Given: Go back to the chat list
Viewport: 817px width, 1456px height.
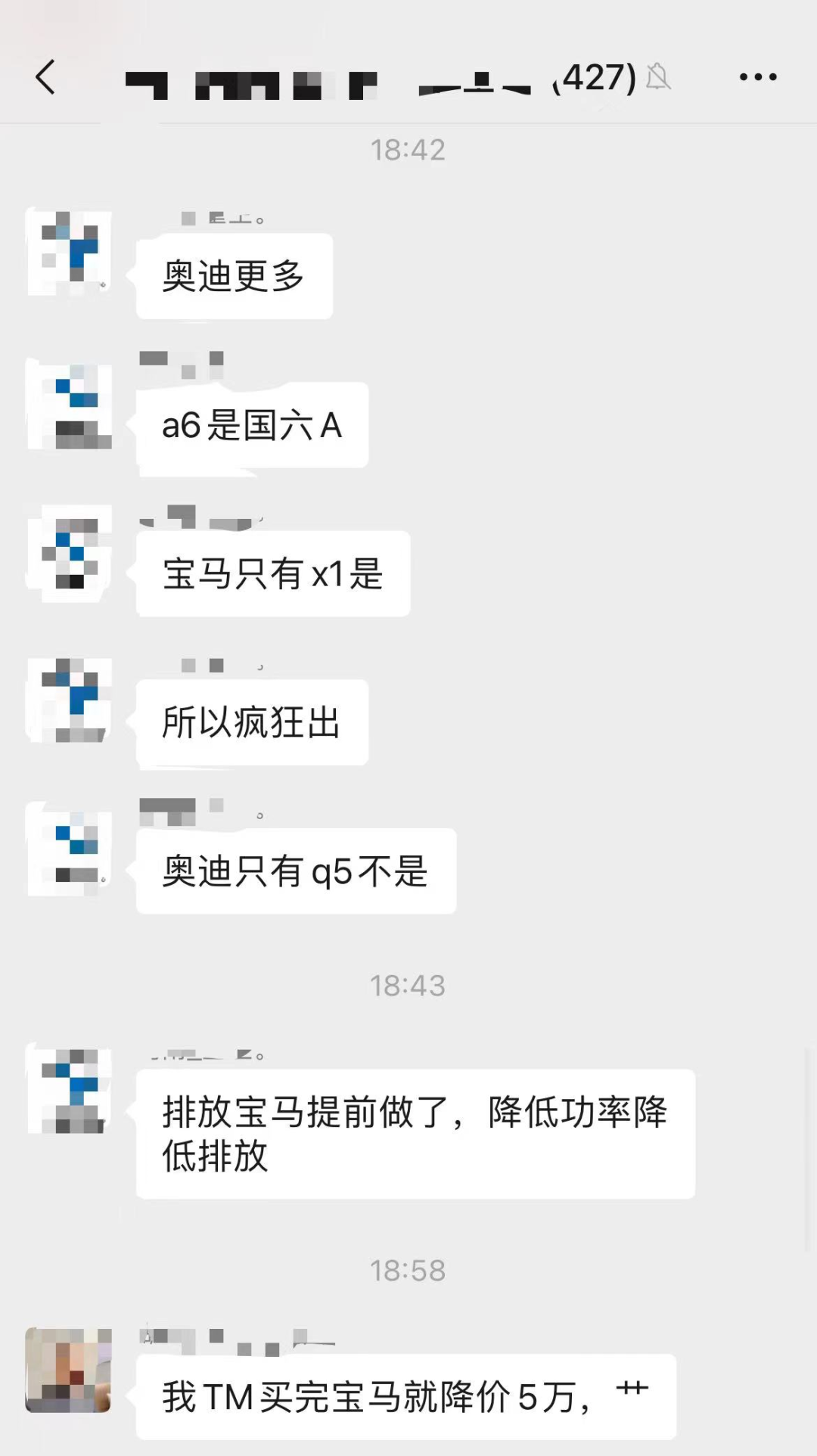Looking at the screenshot, I should click(45, 77).
